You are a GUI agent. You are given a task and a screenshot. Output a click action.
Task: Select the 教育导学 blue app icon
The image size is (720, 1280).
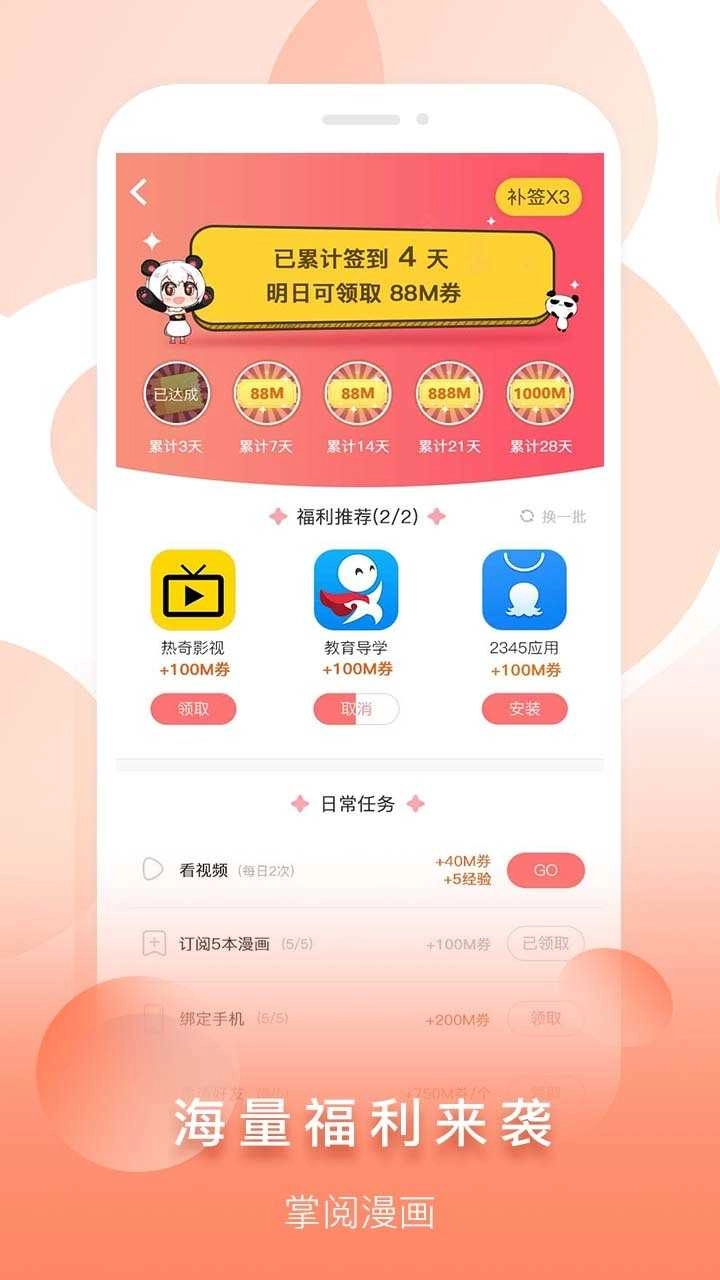[x=357, y=592]
